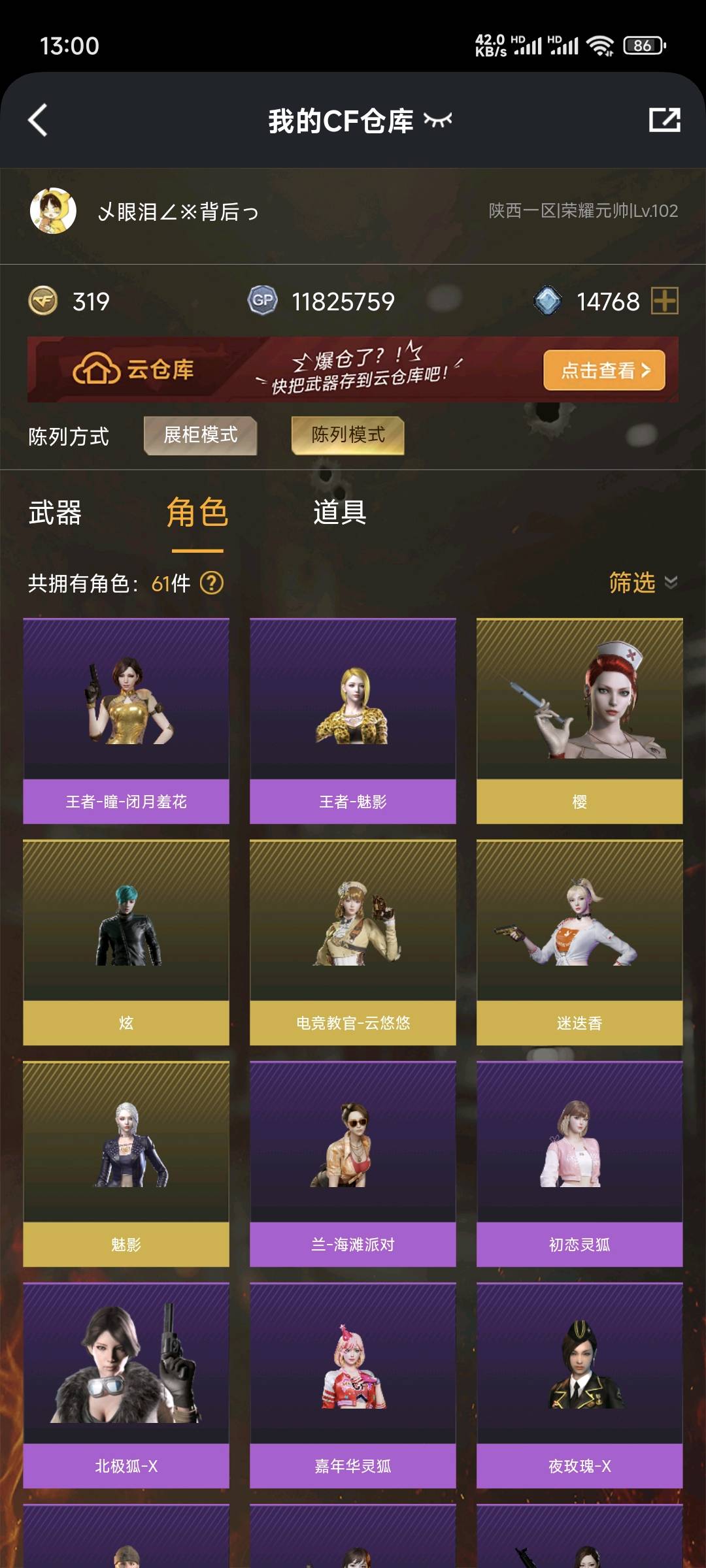Image resolution: width=706 pixels, height=1568 pixels.
Task: Switch to 展柜模式 display mode
Action: point(200,435)
